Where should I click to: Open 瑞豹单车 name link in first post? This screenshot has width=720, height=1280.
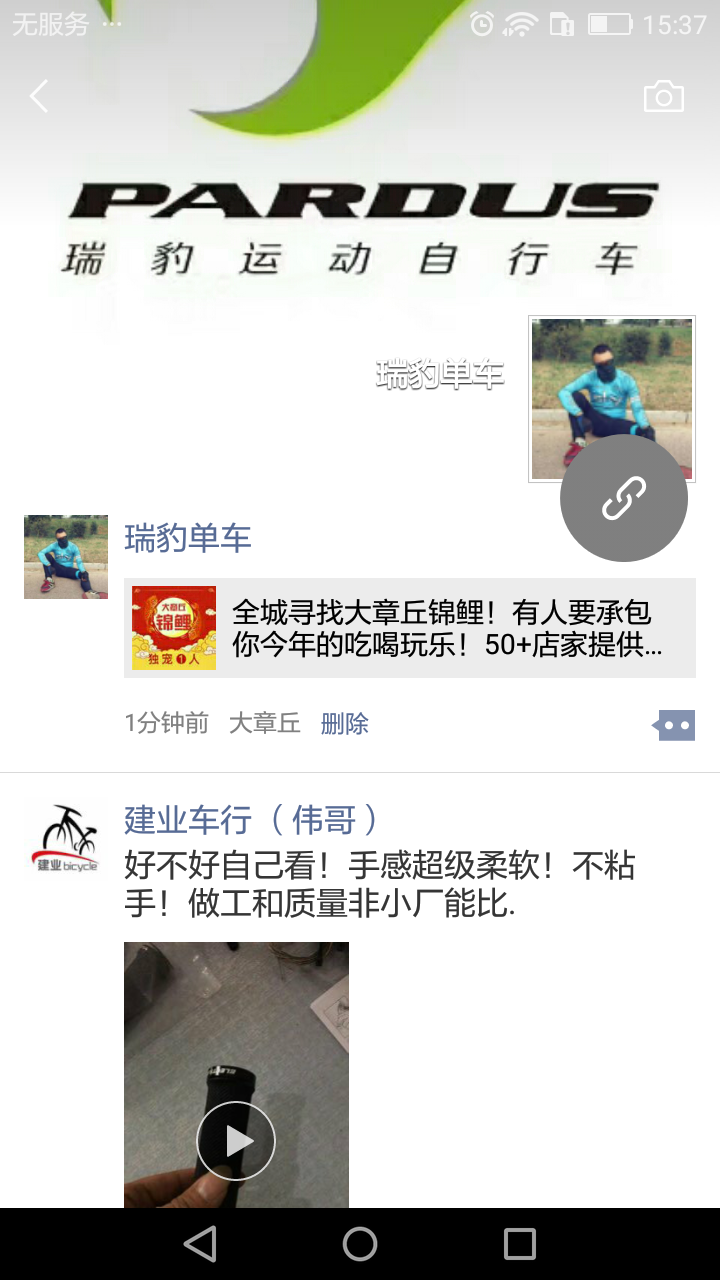(187, 538)
